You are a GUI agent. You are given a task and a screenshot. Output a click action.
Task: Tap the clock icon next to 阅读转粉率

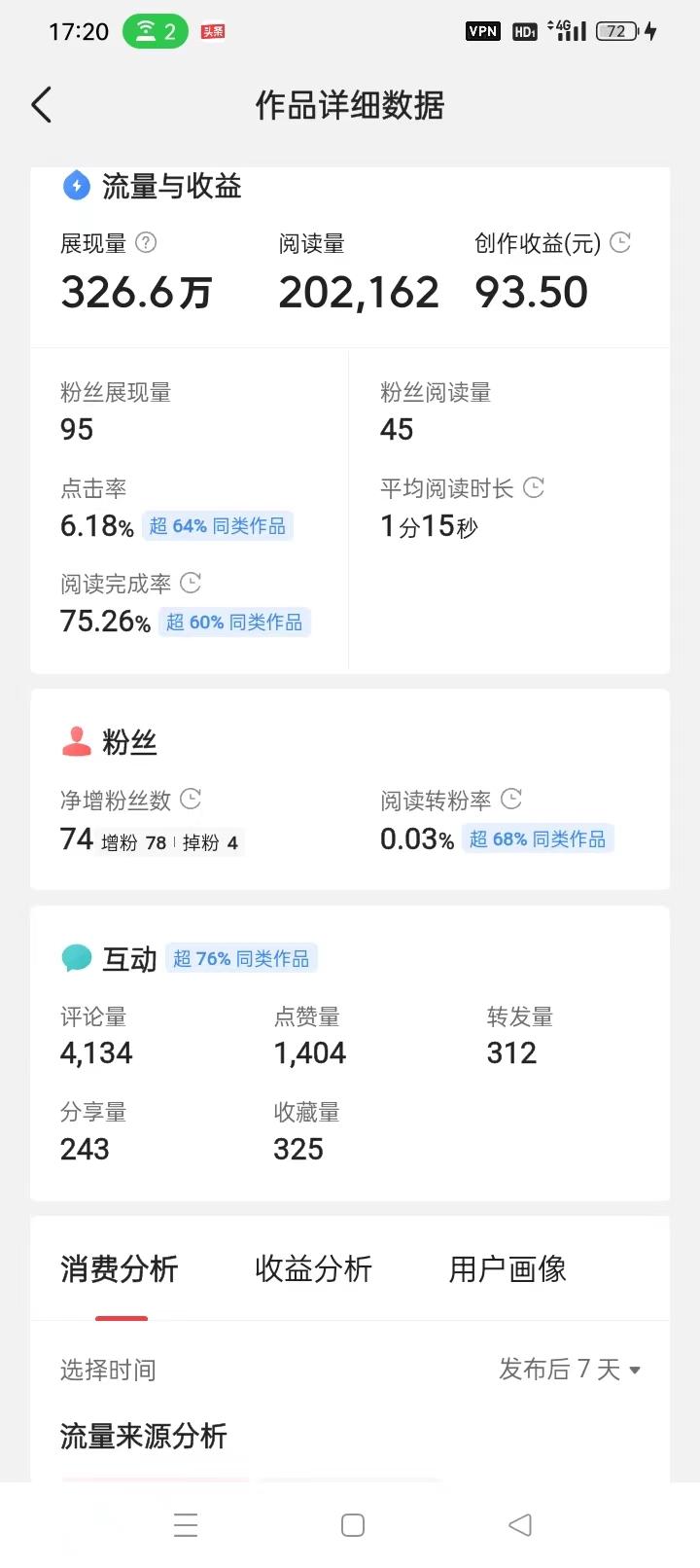(x=511, y=799)
